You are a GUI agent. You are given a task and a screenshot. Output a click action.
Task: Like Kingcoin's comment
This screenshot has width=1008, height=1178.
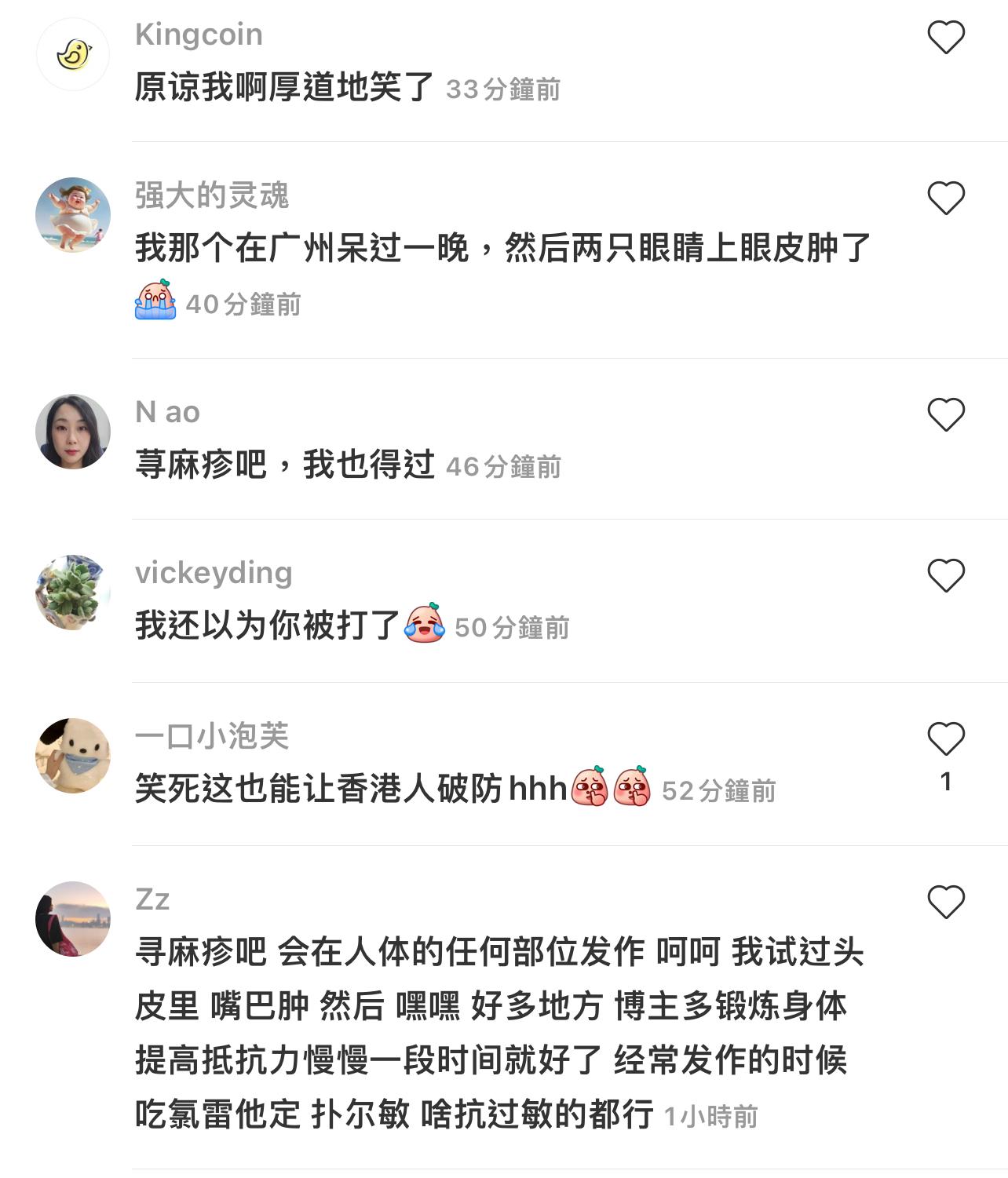[x=946, y=38]
